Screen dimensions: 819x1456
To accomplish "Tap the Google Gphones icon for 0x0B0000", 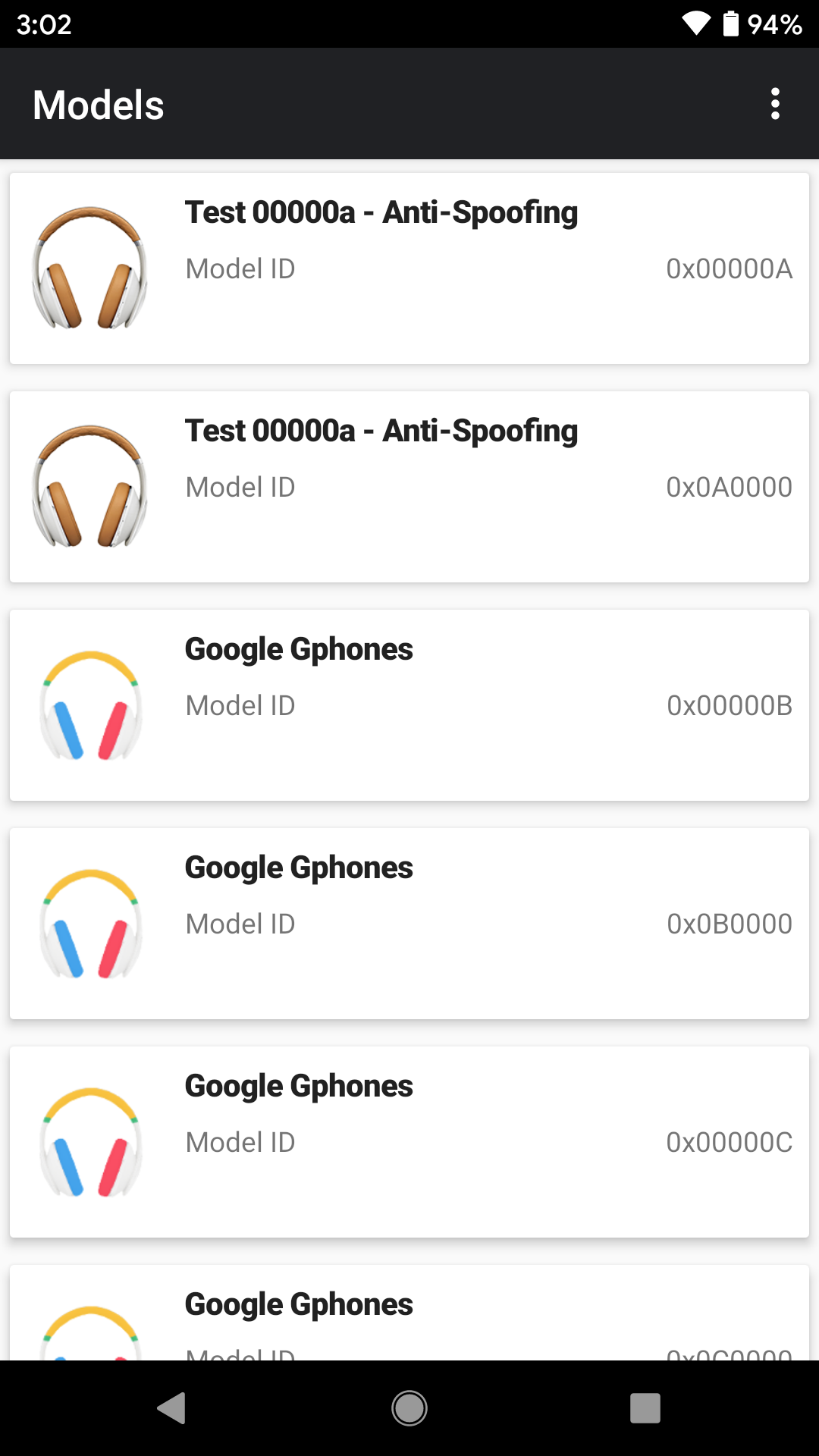I will coord(91,923).
